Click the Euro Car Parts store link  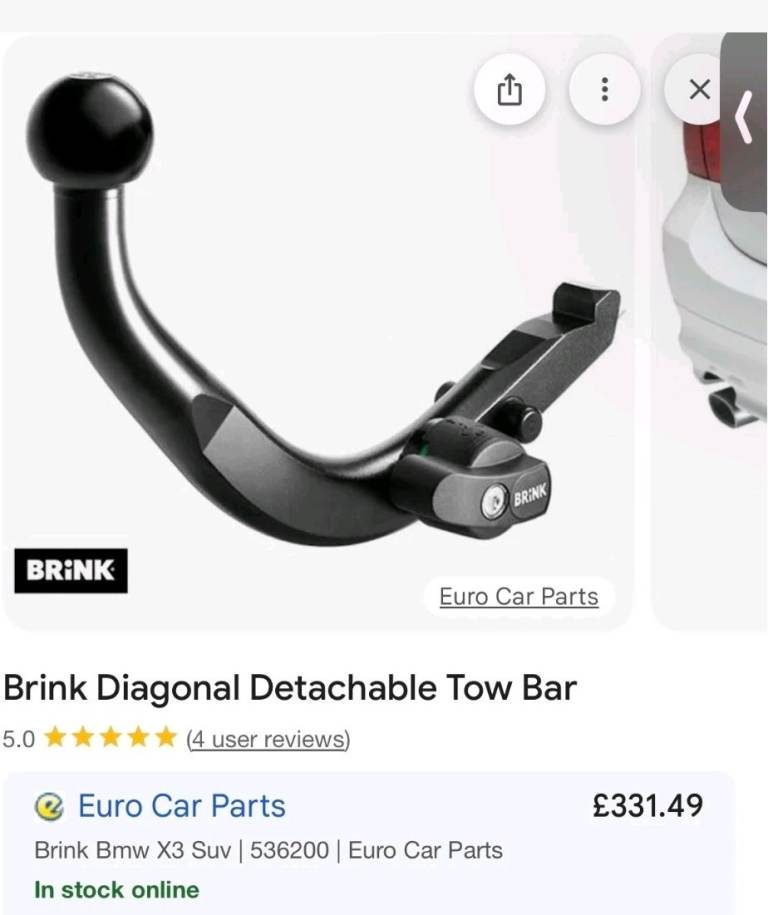click(x=182, y=806)
